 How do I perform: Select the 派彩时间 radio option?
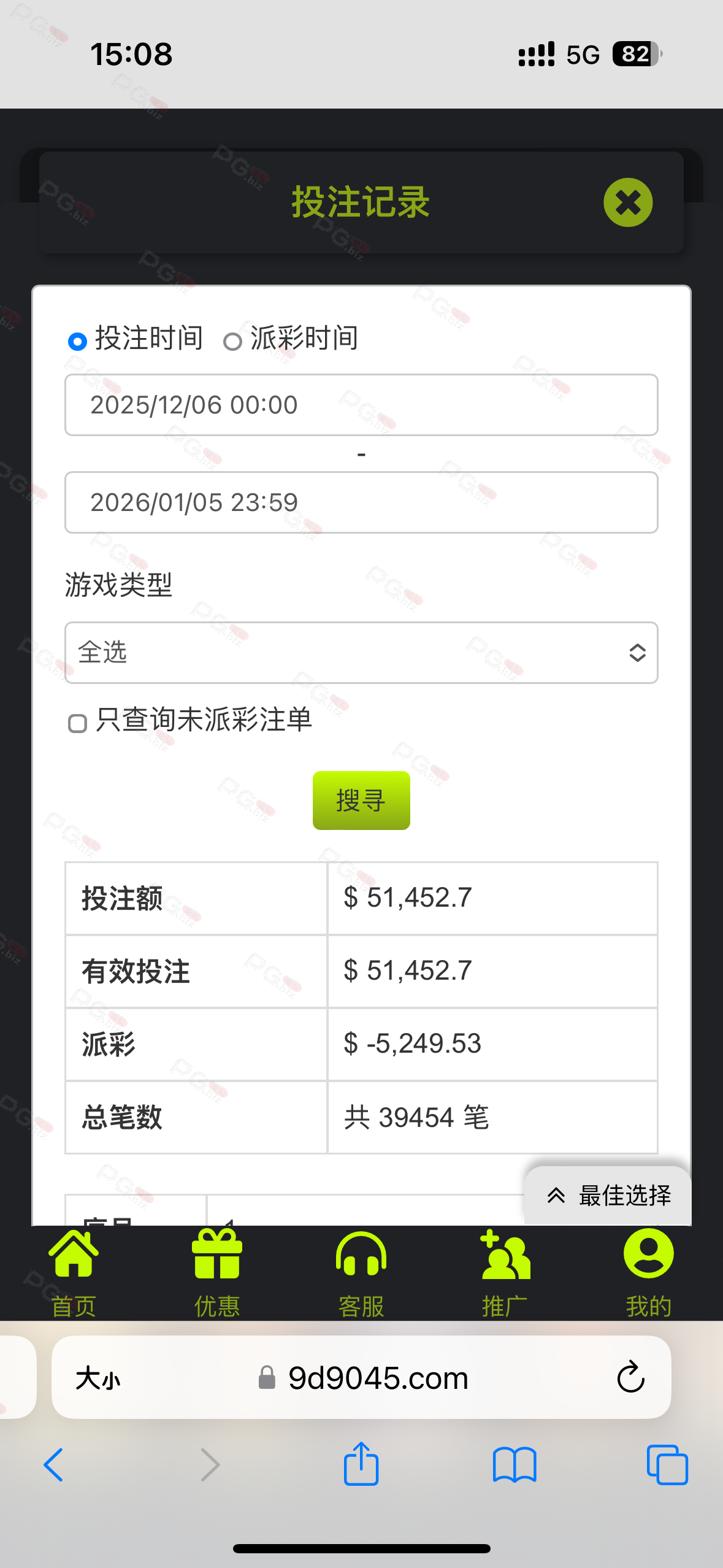(x=232, y=341)
